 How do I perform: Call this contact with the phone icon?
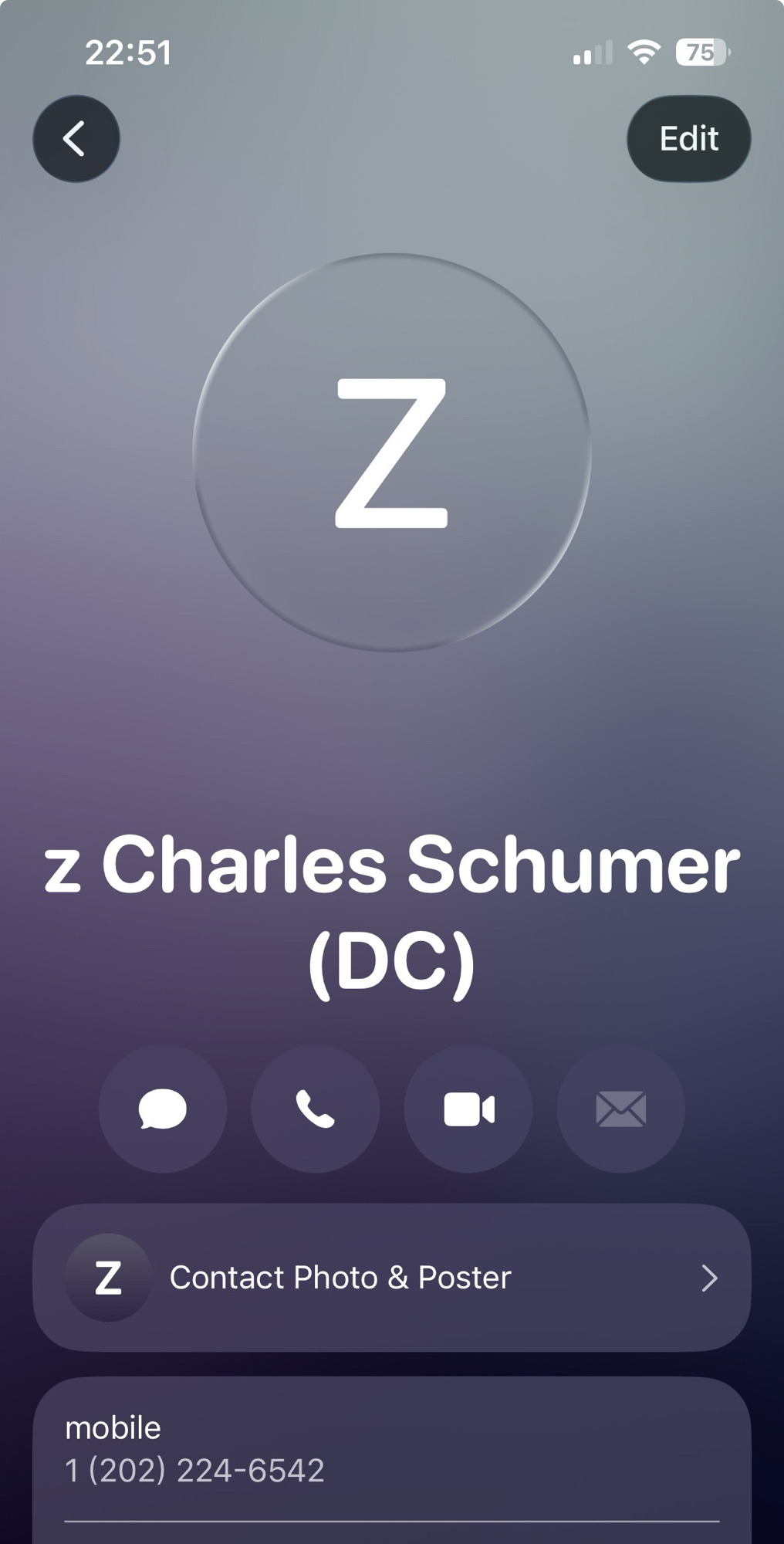[x=315, y=1109]
